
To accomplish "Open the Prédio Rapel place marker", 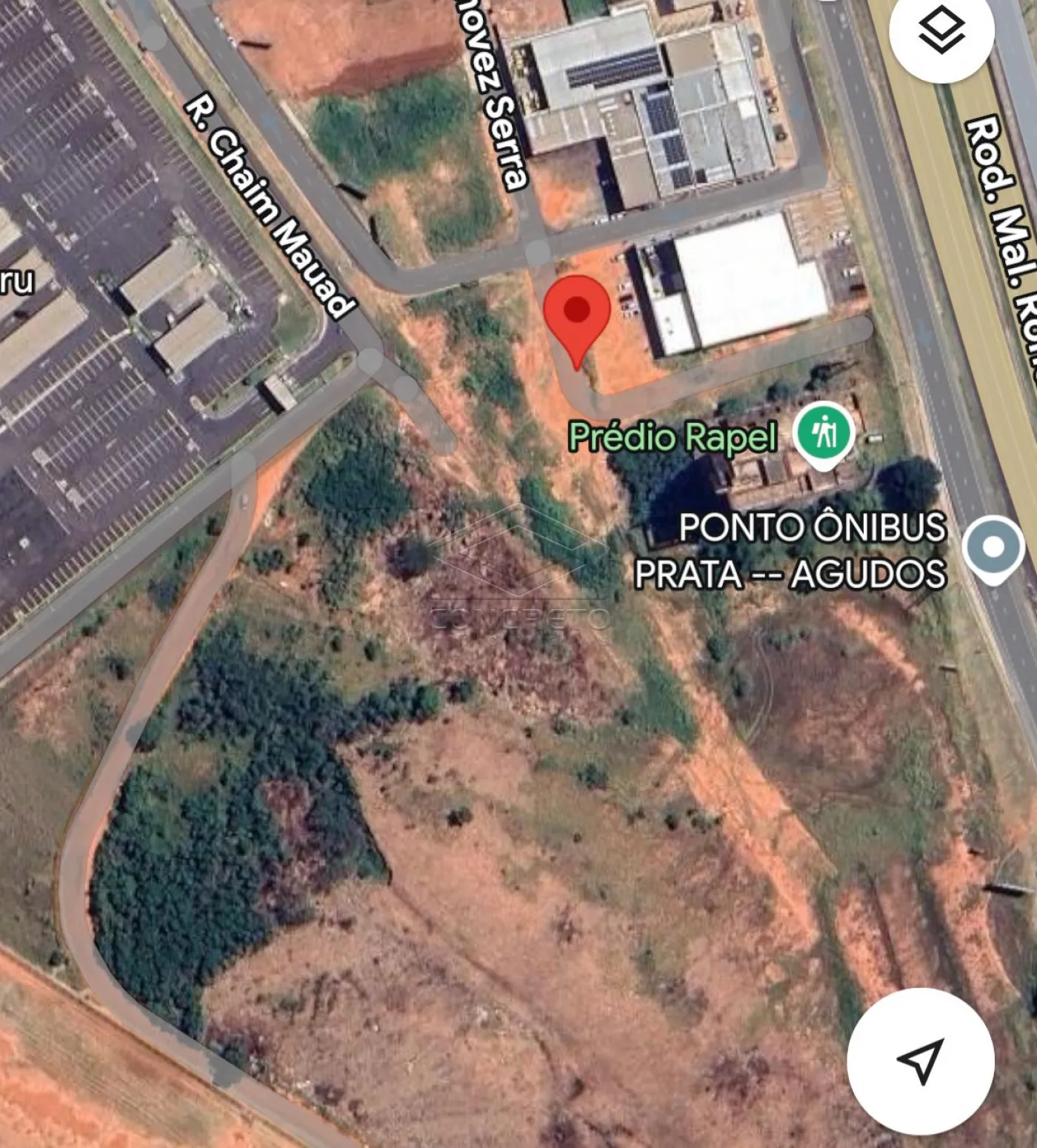I will (x=824, y=433).
